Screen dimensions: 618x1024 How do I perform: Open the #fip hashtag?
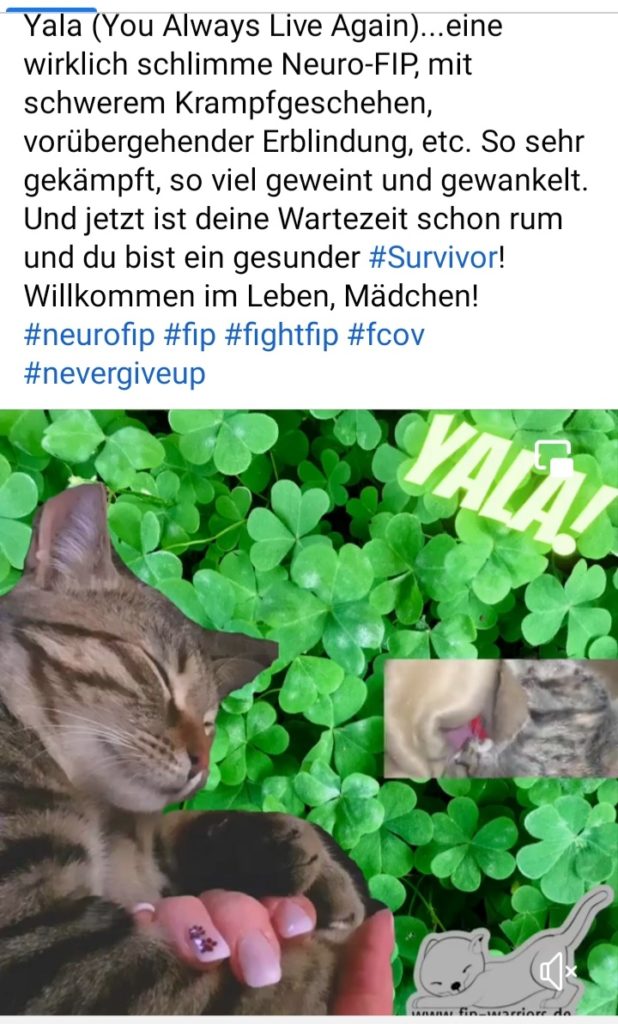click(189, 334)
